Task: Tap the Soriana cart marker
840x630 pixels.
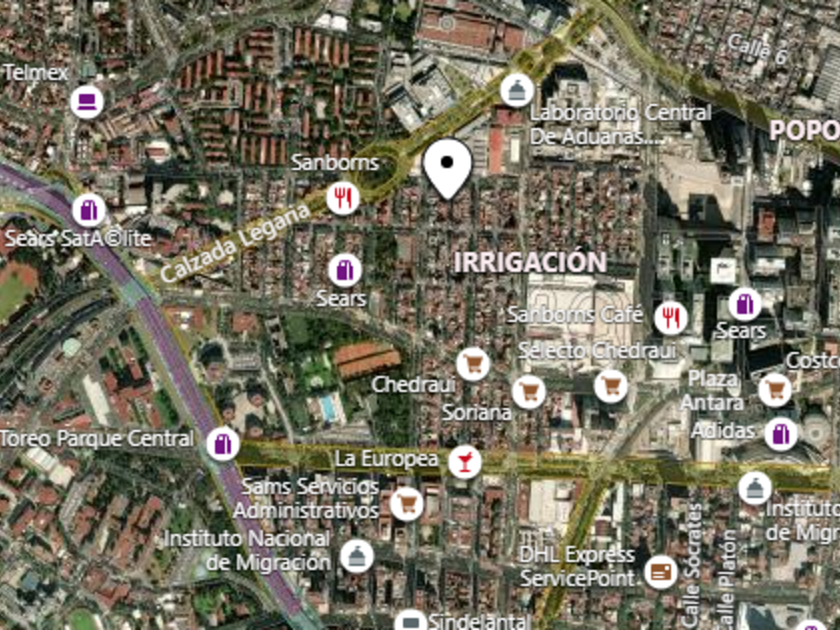Action: pos(529,392)
